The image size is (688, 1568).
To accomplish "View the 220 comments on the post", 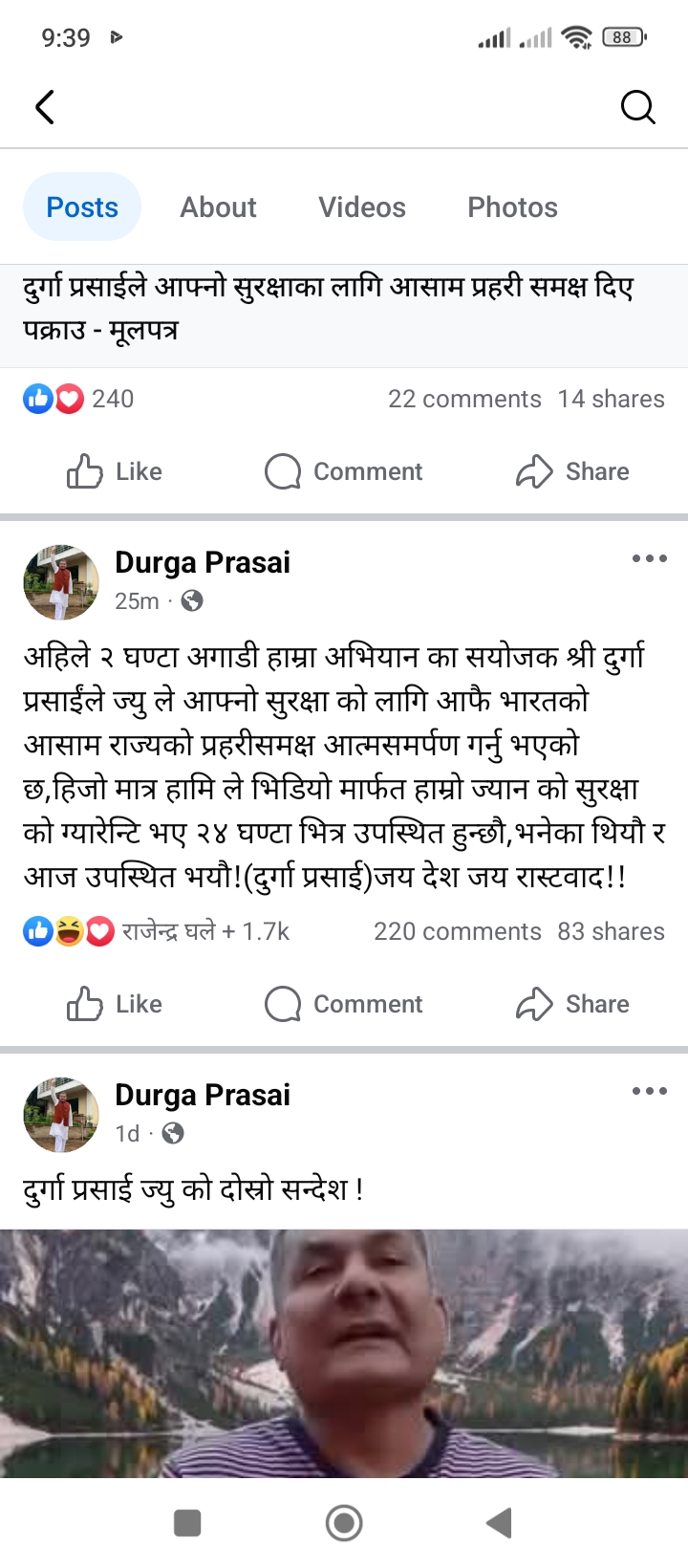I will [457, 931].
